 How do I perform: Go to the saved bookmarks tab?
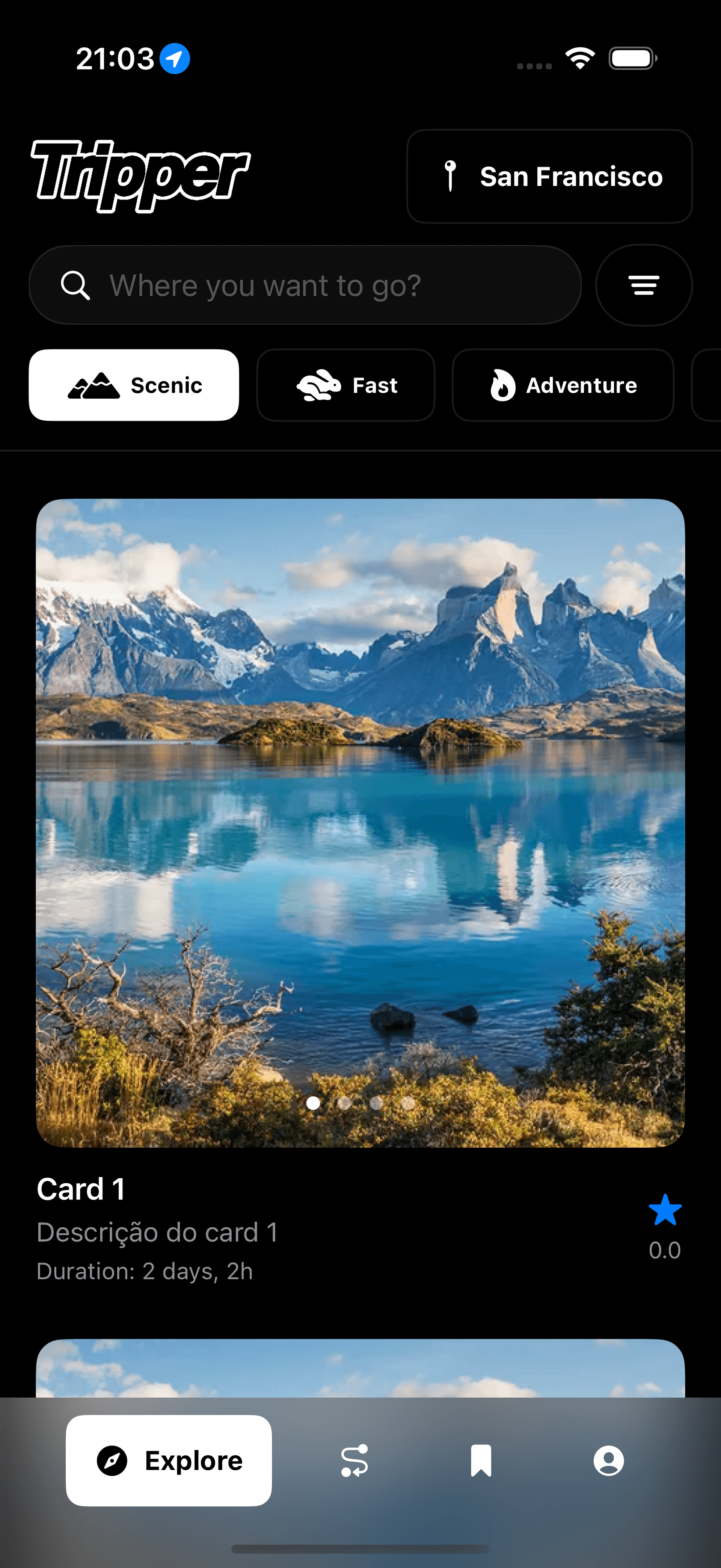tap(481, 1461)
